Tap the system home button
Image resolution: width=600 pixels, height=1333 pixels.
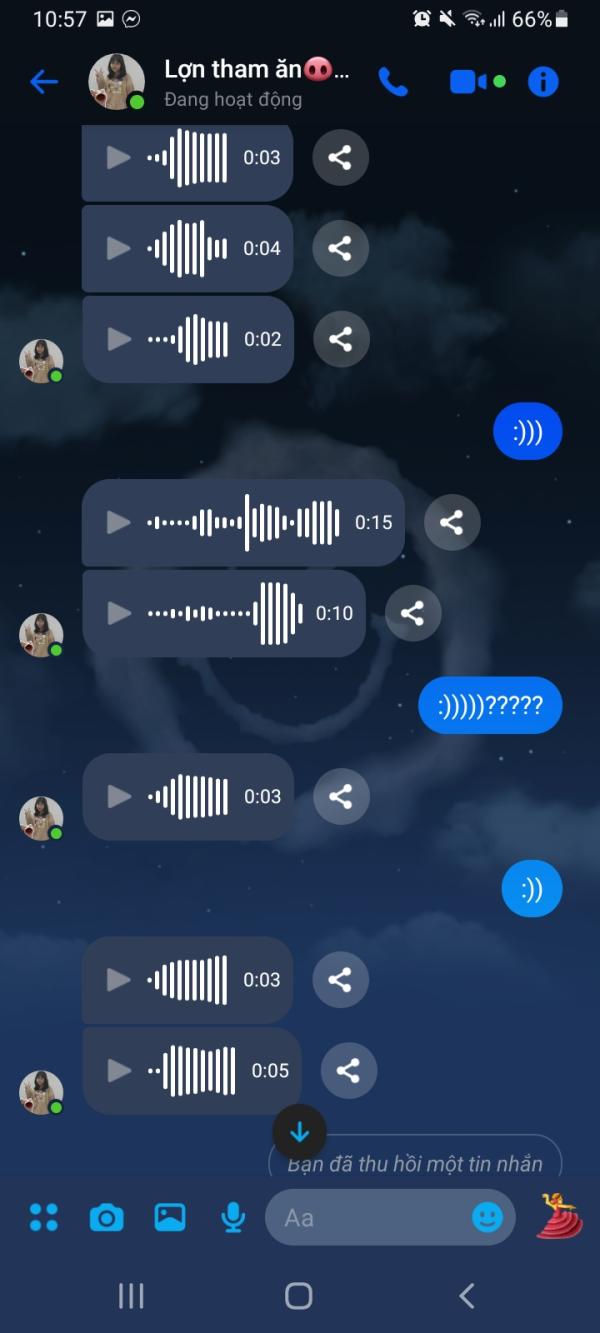coord(299,1296)
